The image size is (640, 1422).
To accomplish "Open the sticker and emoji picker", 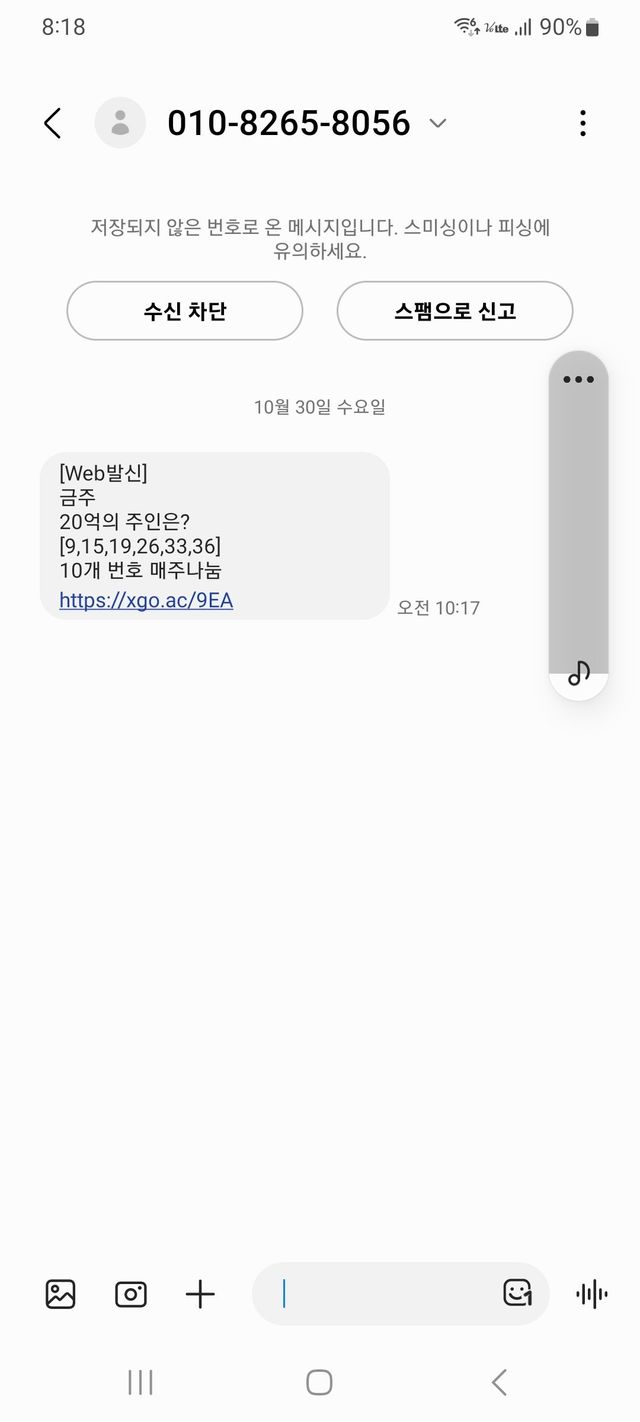I will click(517, 1293).
